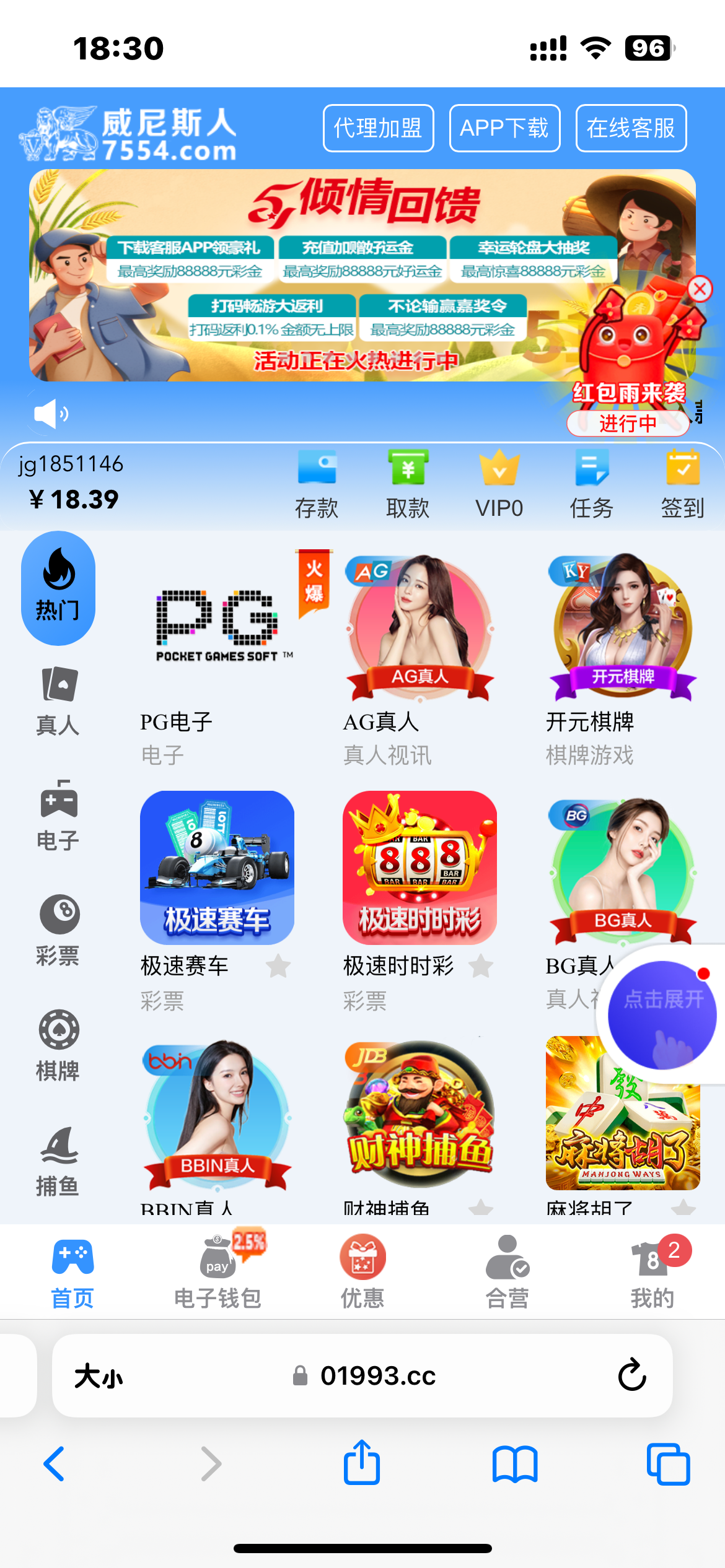The image size is (725, 1568).
Task: Expand the 点击展开 floating bubble
Action: pos(662,1014)
